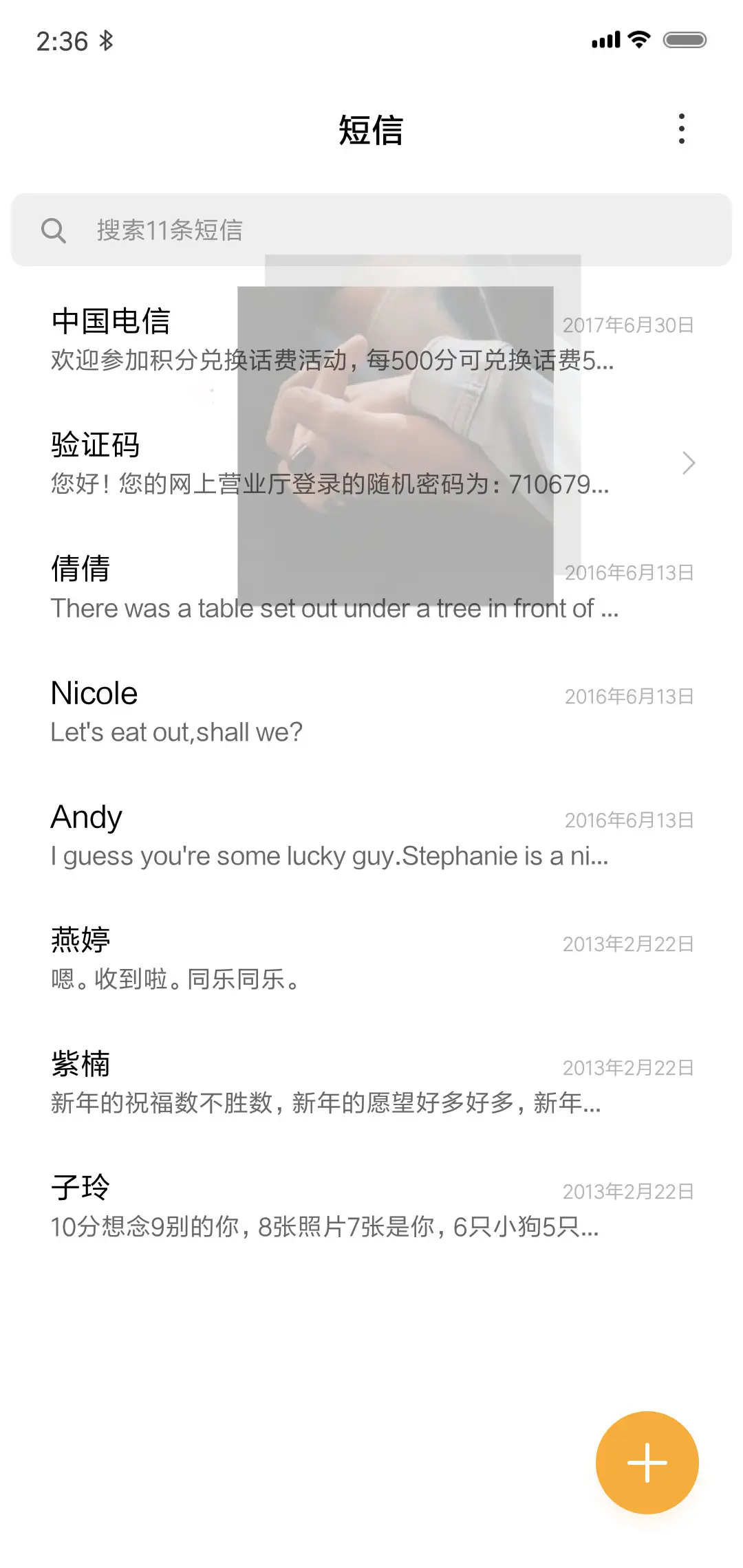This screenshot has height=1568, width=743.
Task: Expand the 验证码 conversation via right chevron
Action: (687, 464)
